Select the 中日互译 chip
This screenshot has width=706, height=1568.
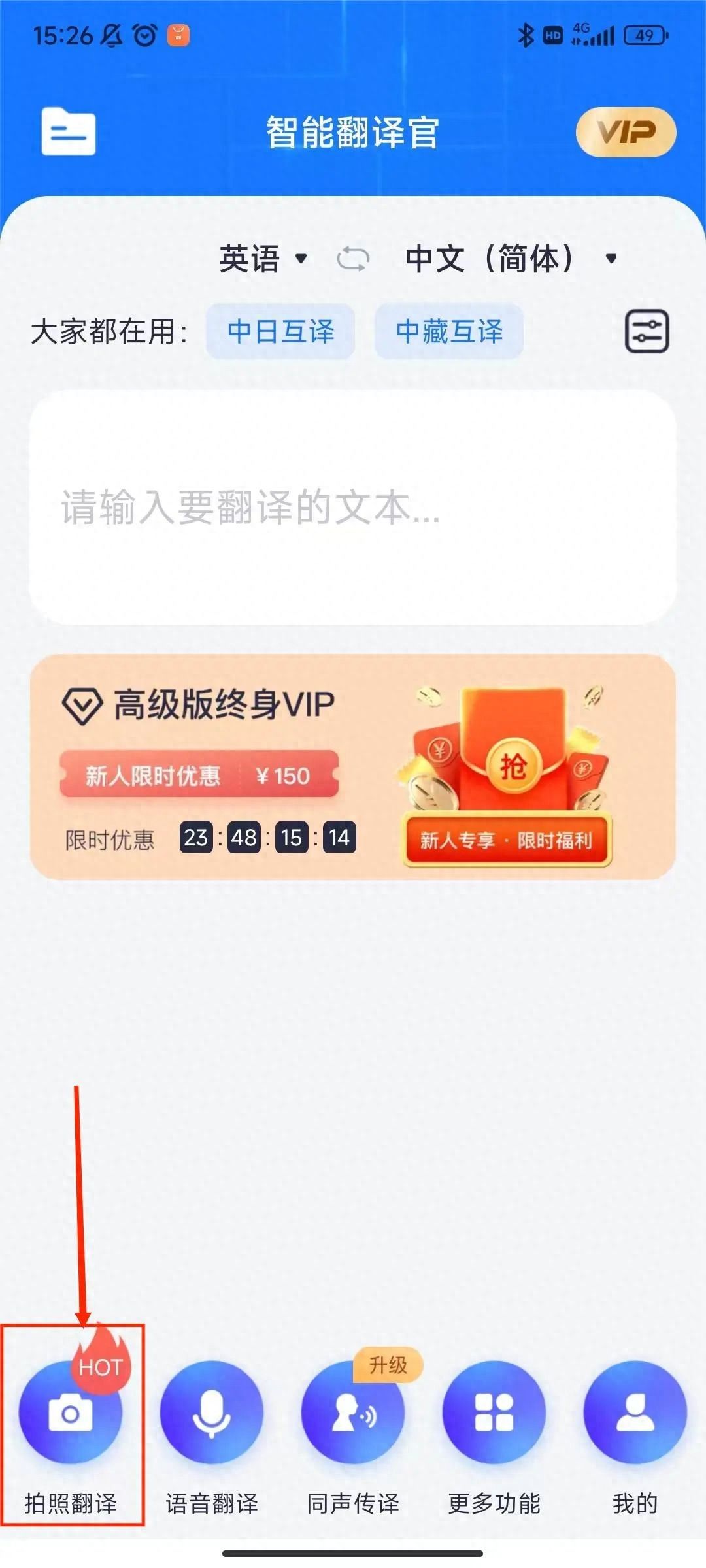click(x=280, y=331)
